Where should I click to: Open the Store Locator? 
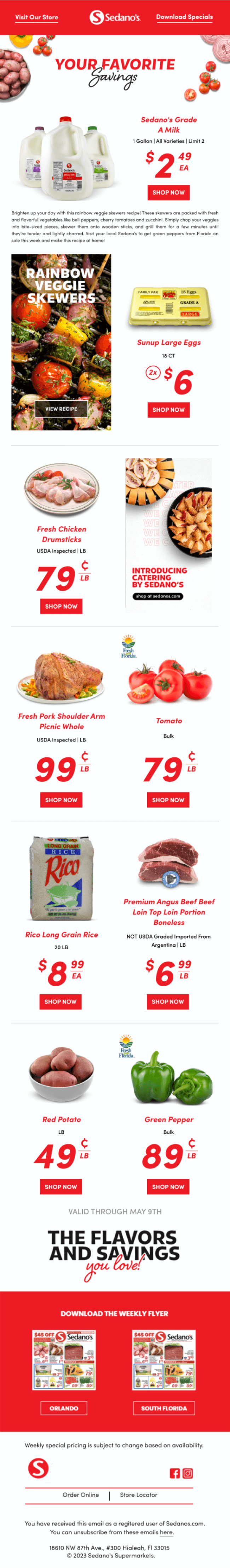138,1494
